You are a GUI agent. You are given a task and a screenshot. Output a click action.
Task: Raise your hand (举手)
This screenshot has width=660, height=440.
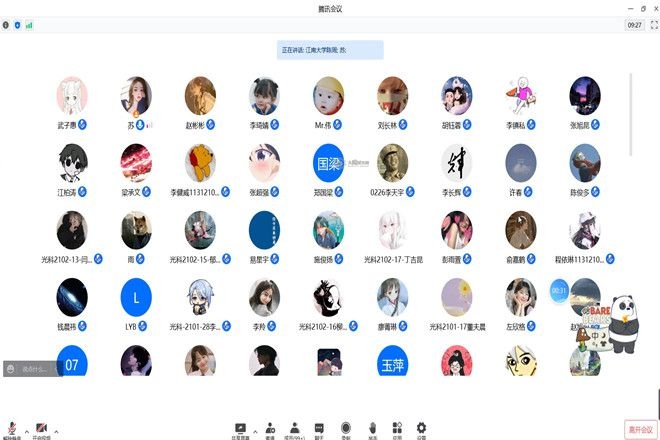(372, 428)
